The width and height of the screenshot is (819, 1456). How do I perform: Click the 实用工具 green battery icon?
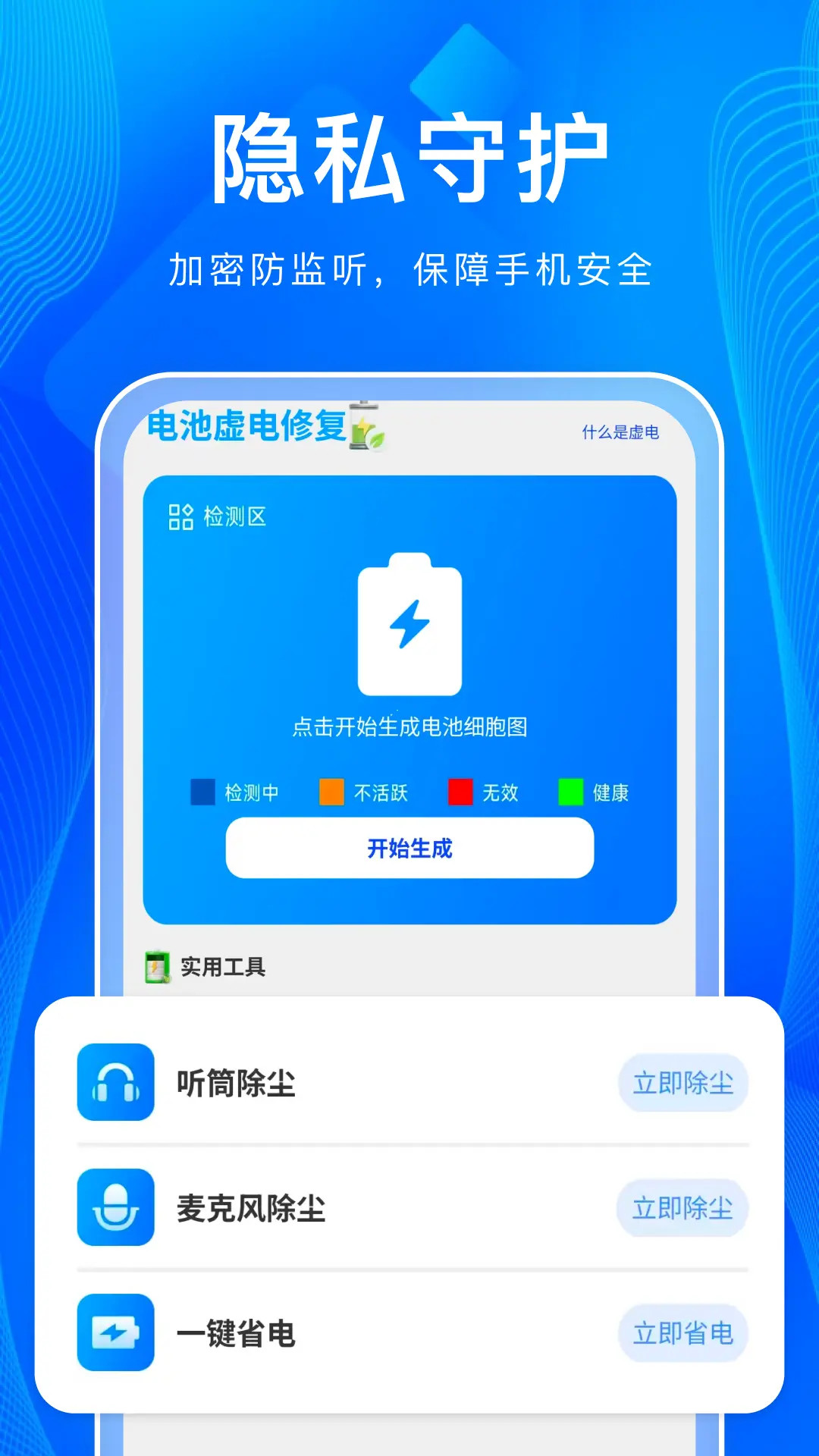click(x=156, y=965)
